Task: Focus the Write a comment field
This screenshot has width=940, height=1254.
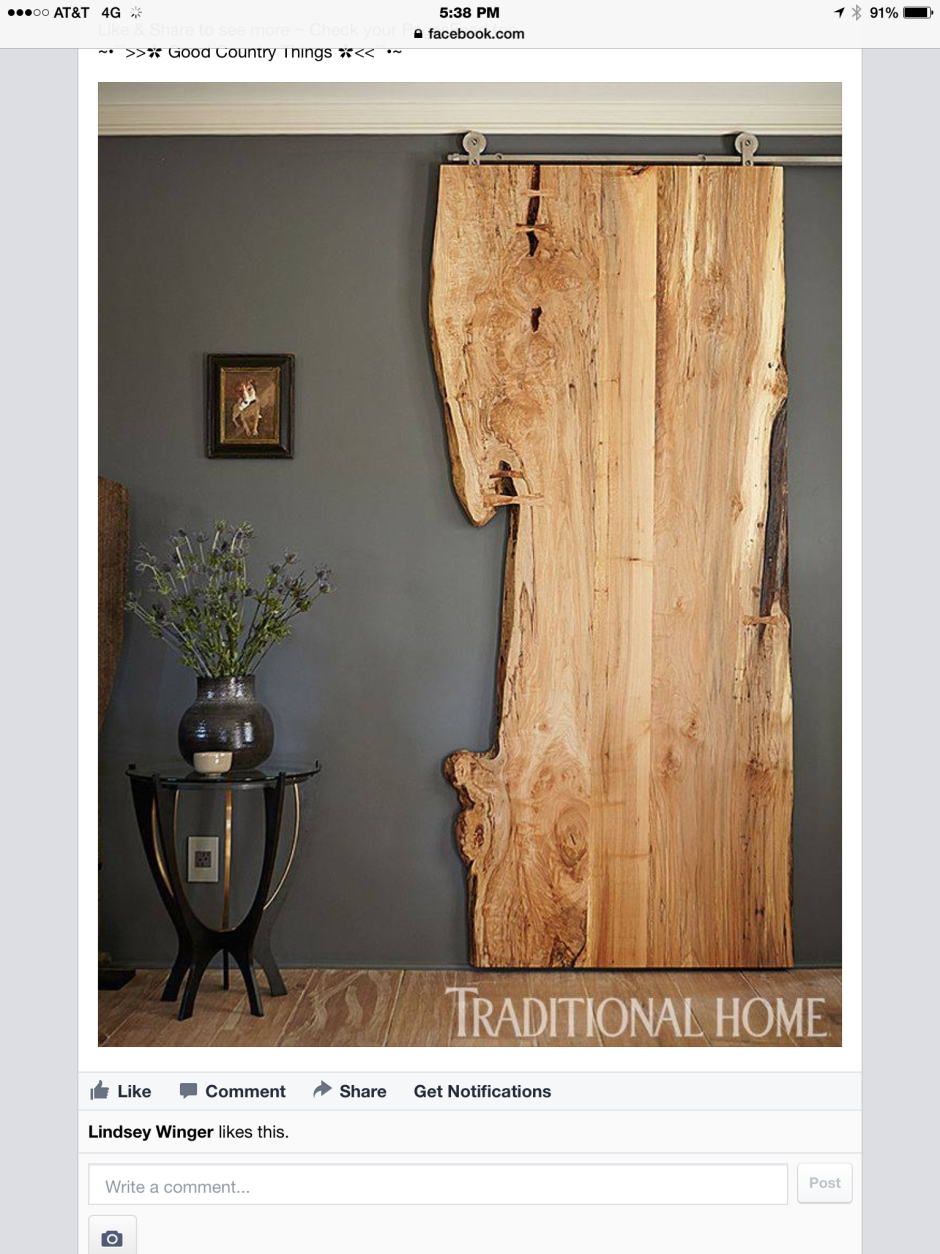Action: pyautogui.click(x=437, y=1186)
